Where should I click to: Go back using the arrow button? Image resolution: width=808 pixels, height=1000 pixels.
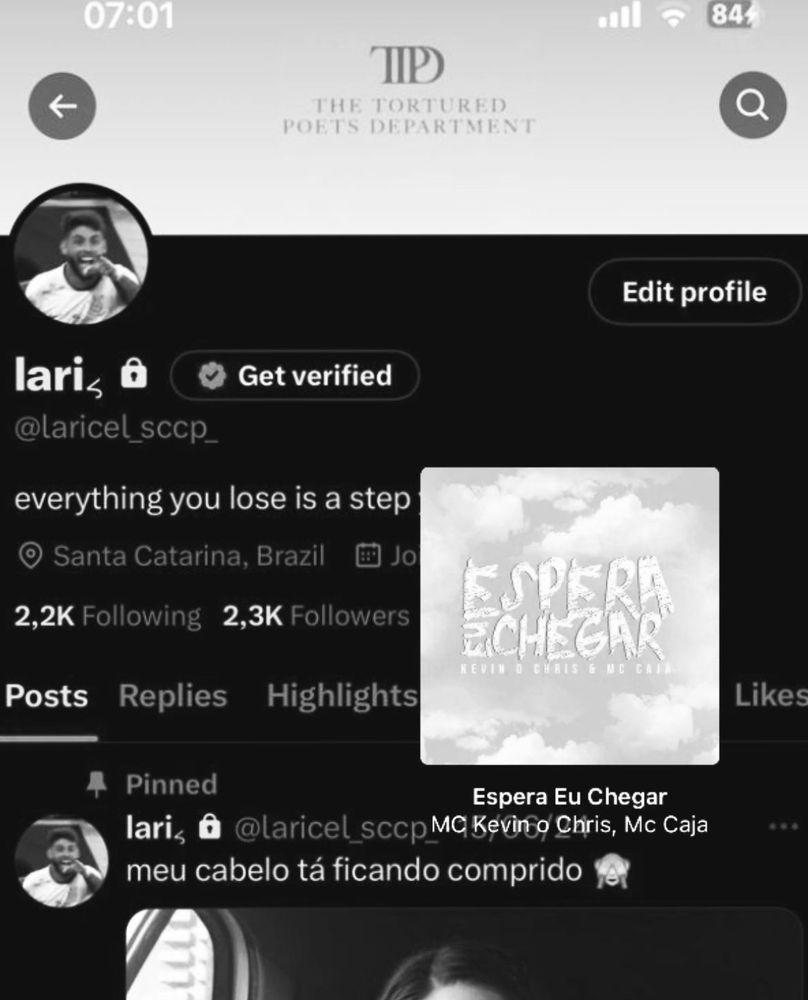[x=62, y=105]
